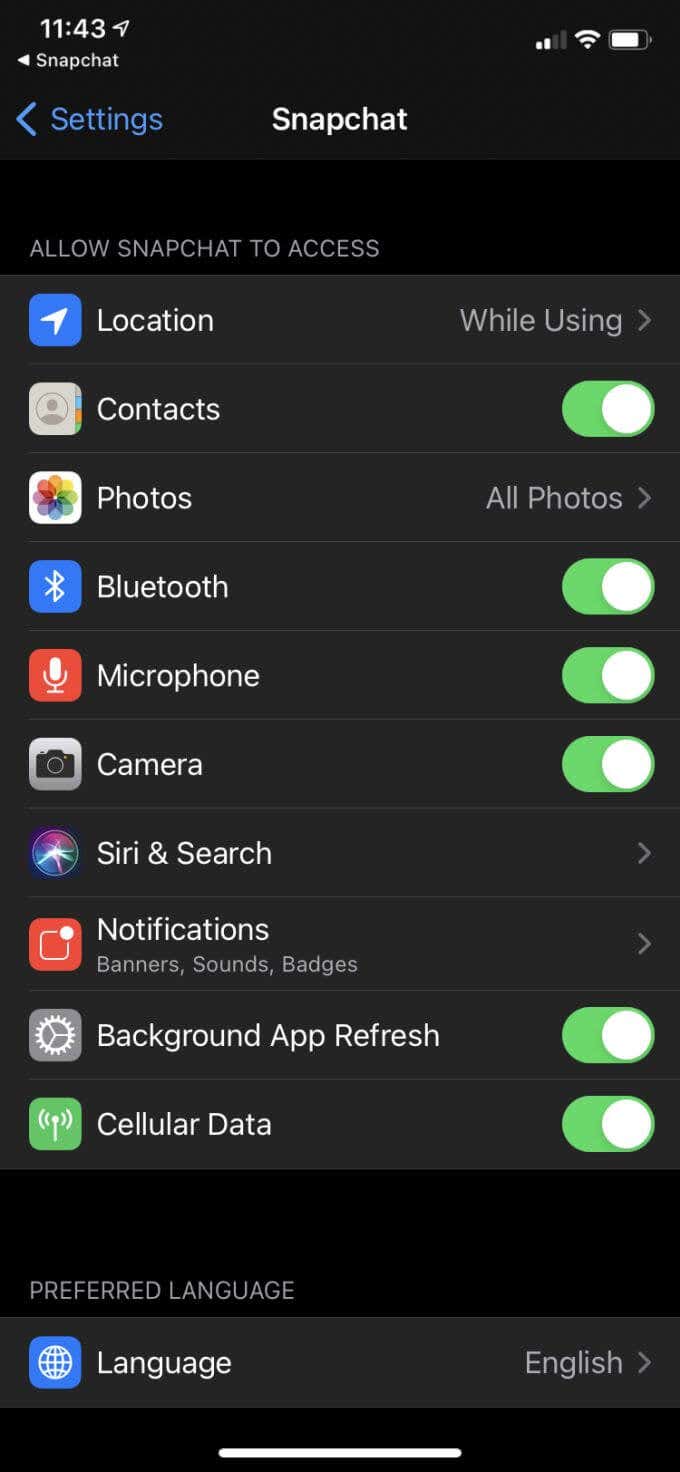Image resolution: width=680 pixels, height=1472 pixels.
Task: Return to Snapchat via the status bar breadcrumb
Action: pyautogui.click(x=68, y=60)
